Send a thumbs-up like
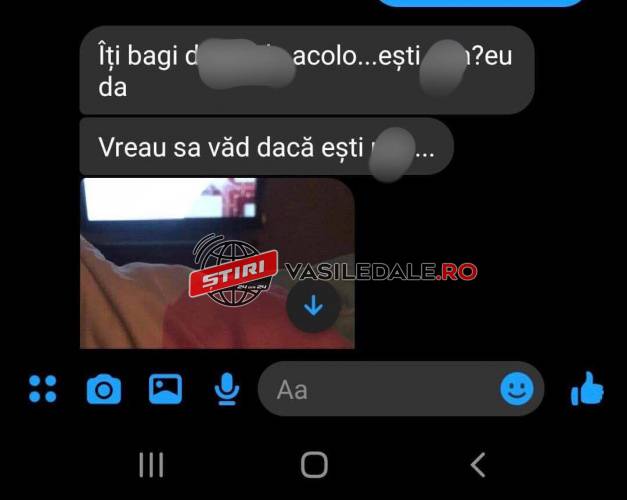Viewport: 627px width, 500px height. [x=587, y=389]
